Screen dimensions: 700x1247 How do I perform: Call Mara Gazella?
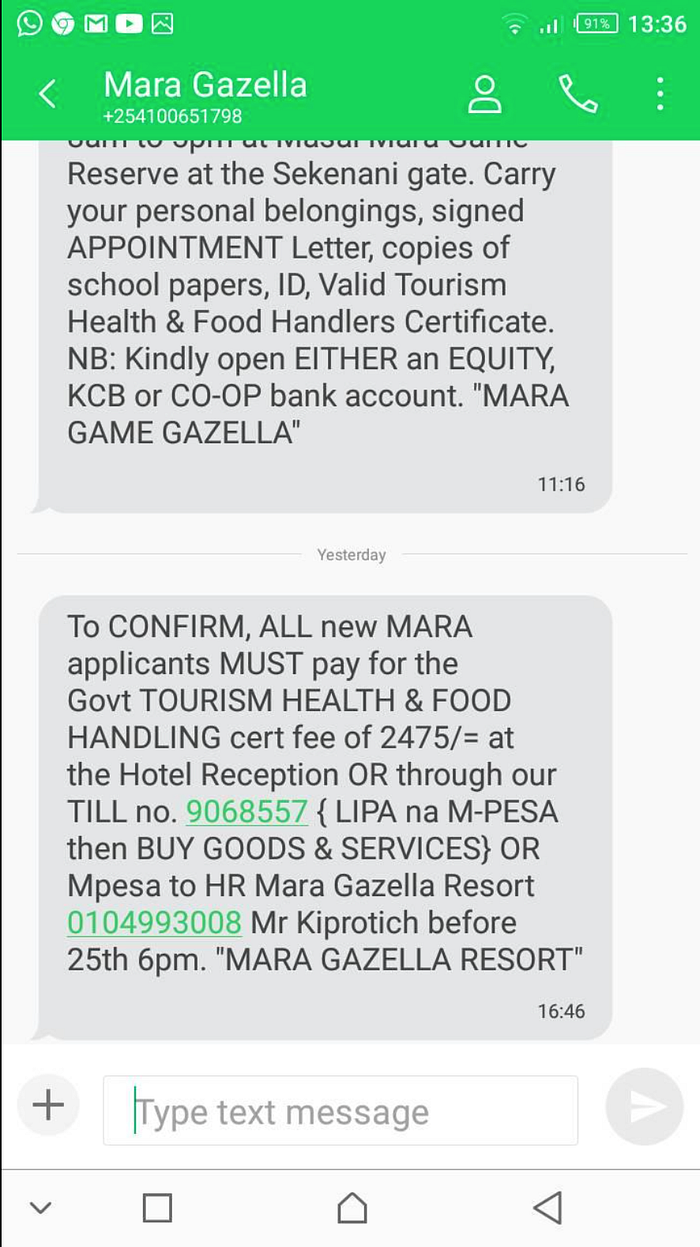577,94
